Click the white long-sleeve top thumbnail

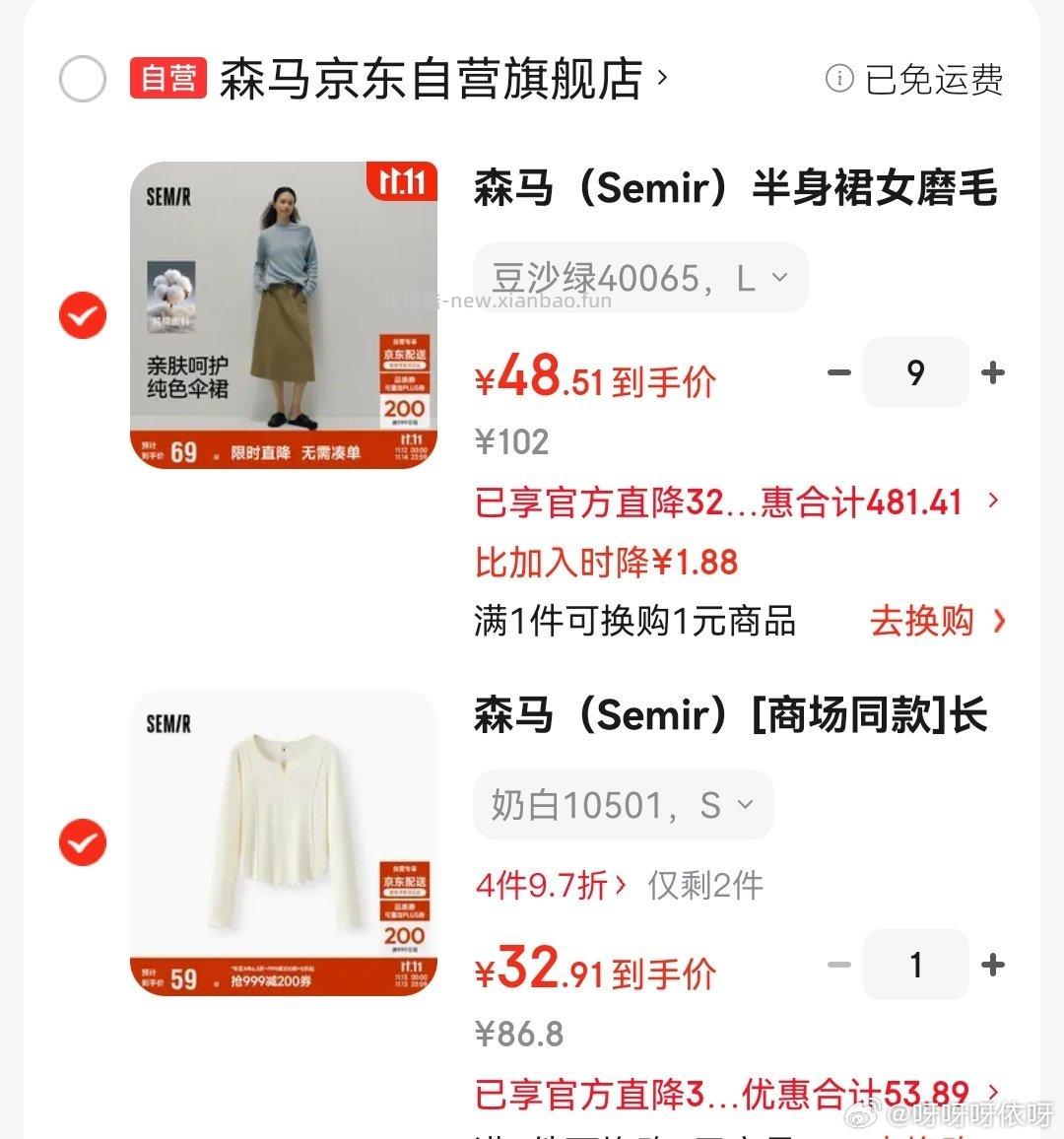pyautogui.click(x=284, y=843)
